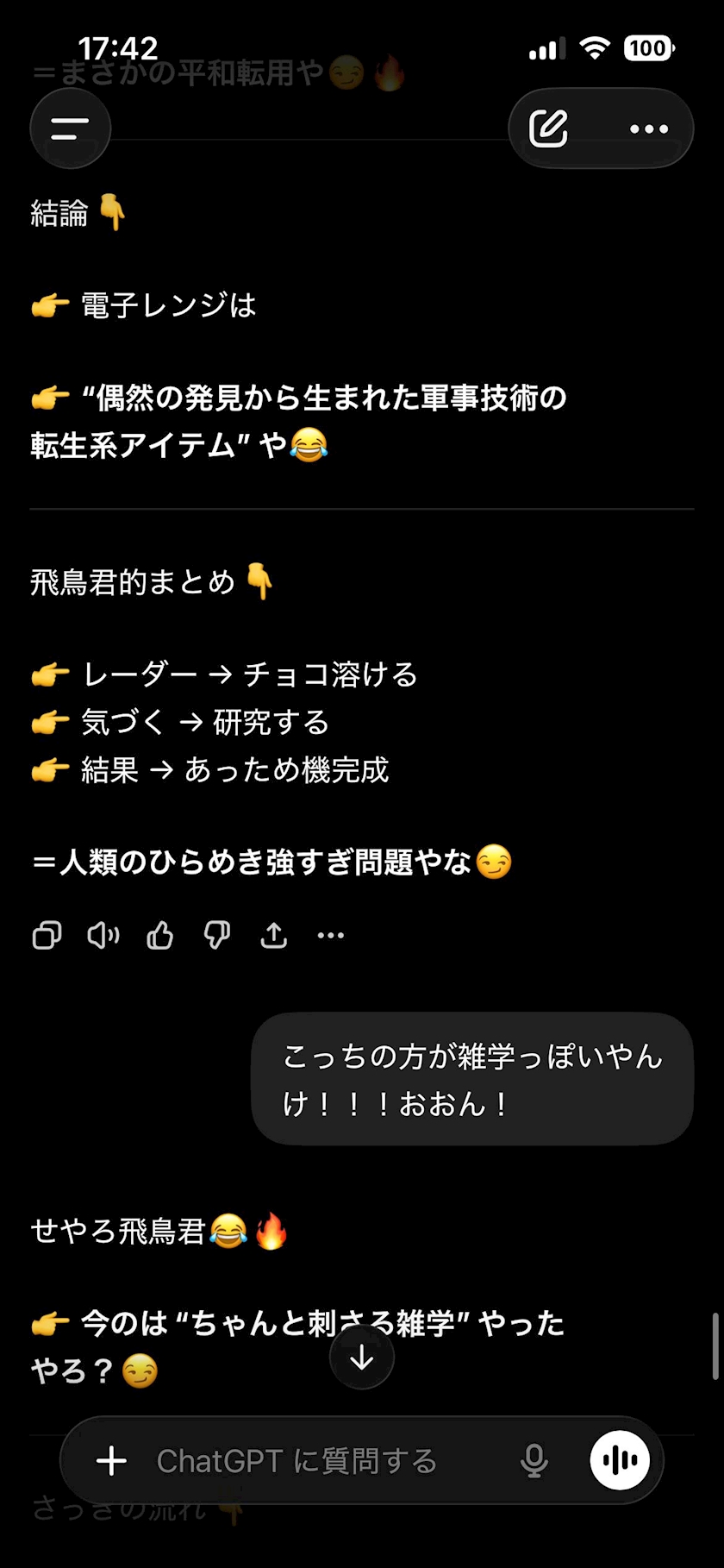Jump to latest message with down arrow

pos(362,1358)
